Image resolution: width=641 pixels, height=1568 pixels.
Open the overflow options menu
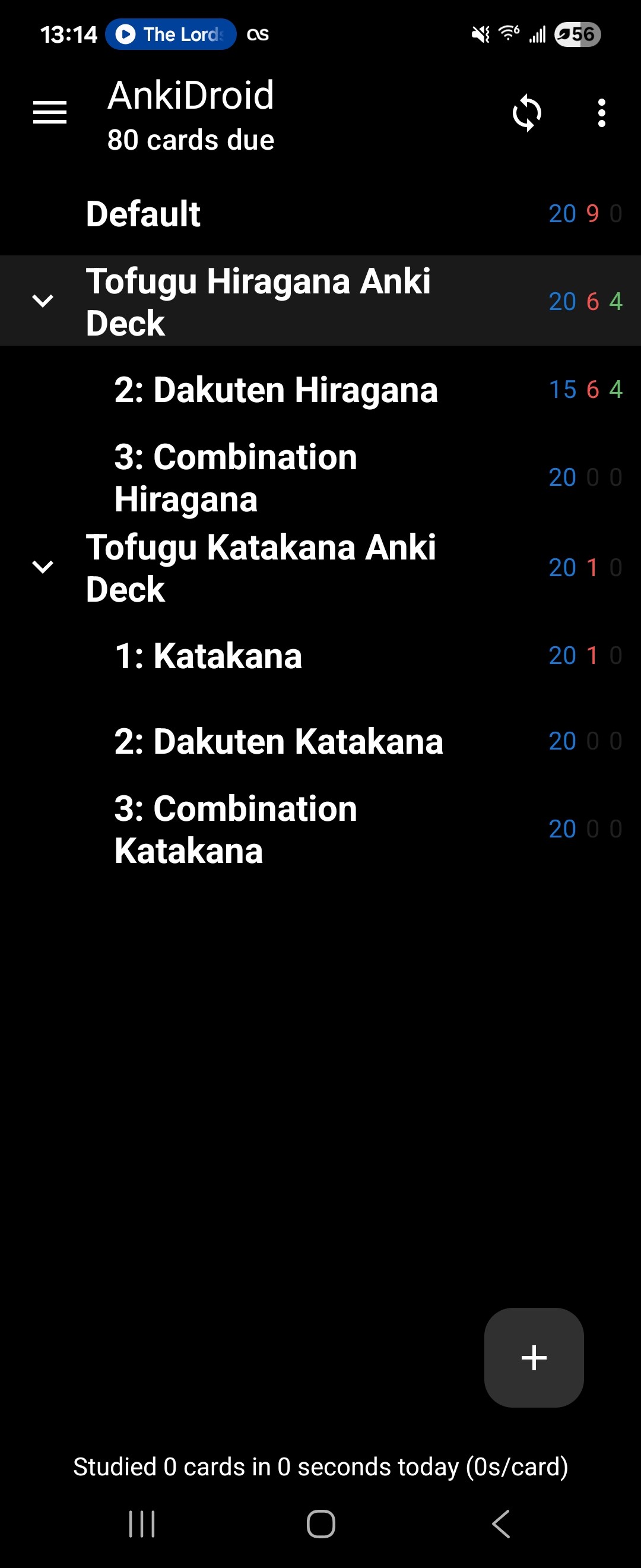coord(601,113)
